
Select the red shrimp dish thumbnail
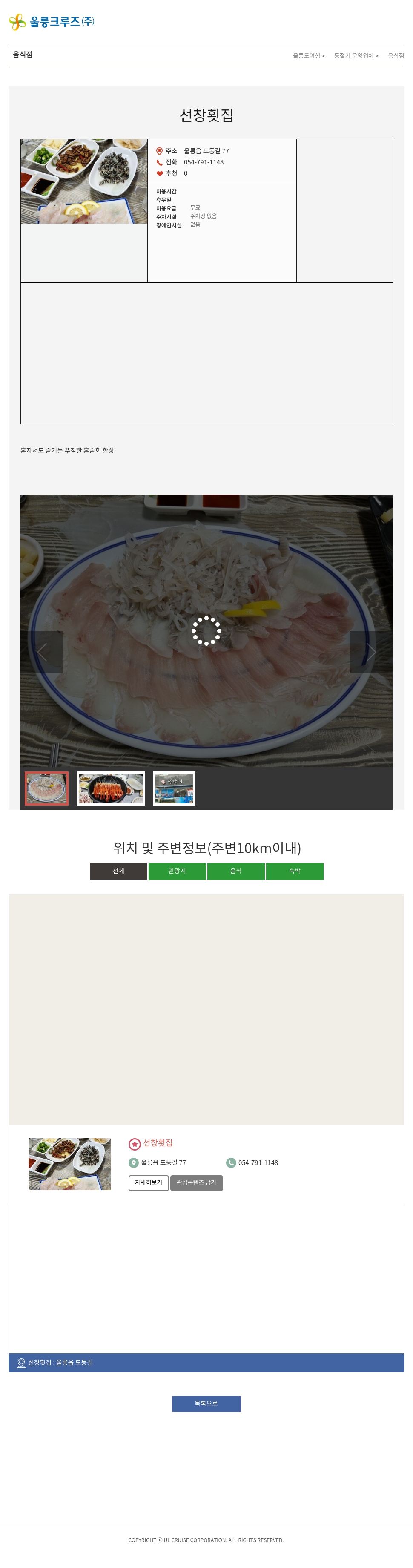[x=111, y=788]
